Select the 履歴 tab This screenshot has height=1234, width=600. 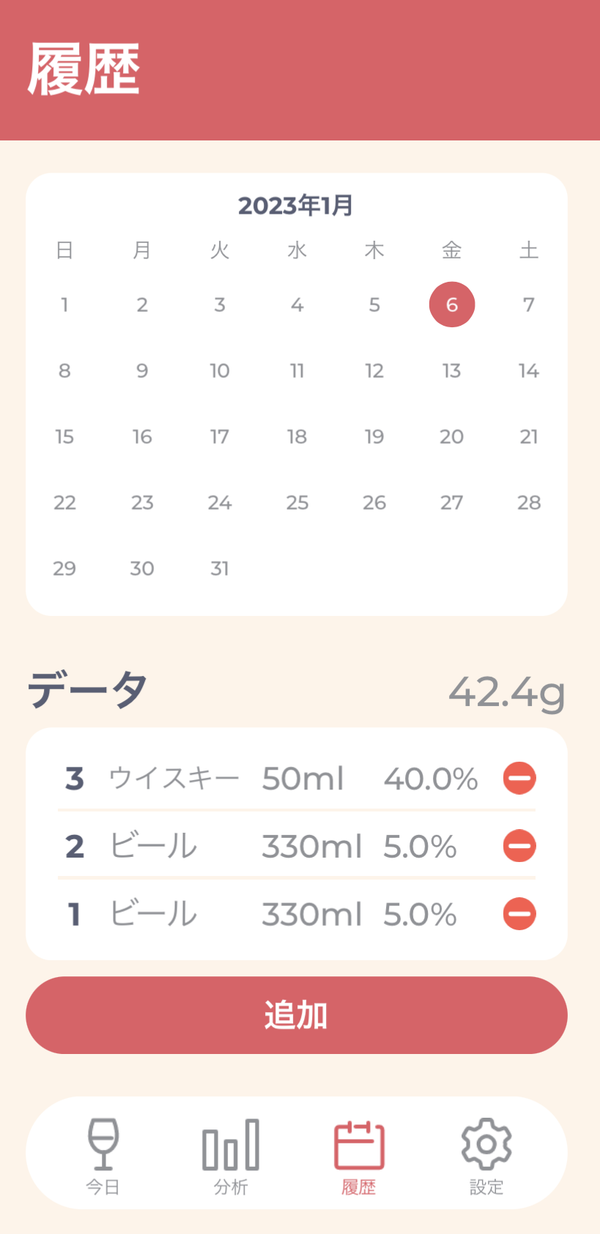359,1156
